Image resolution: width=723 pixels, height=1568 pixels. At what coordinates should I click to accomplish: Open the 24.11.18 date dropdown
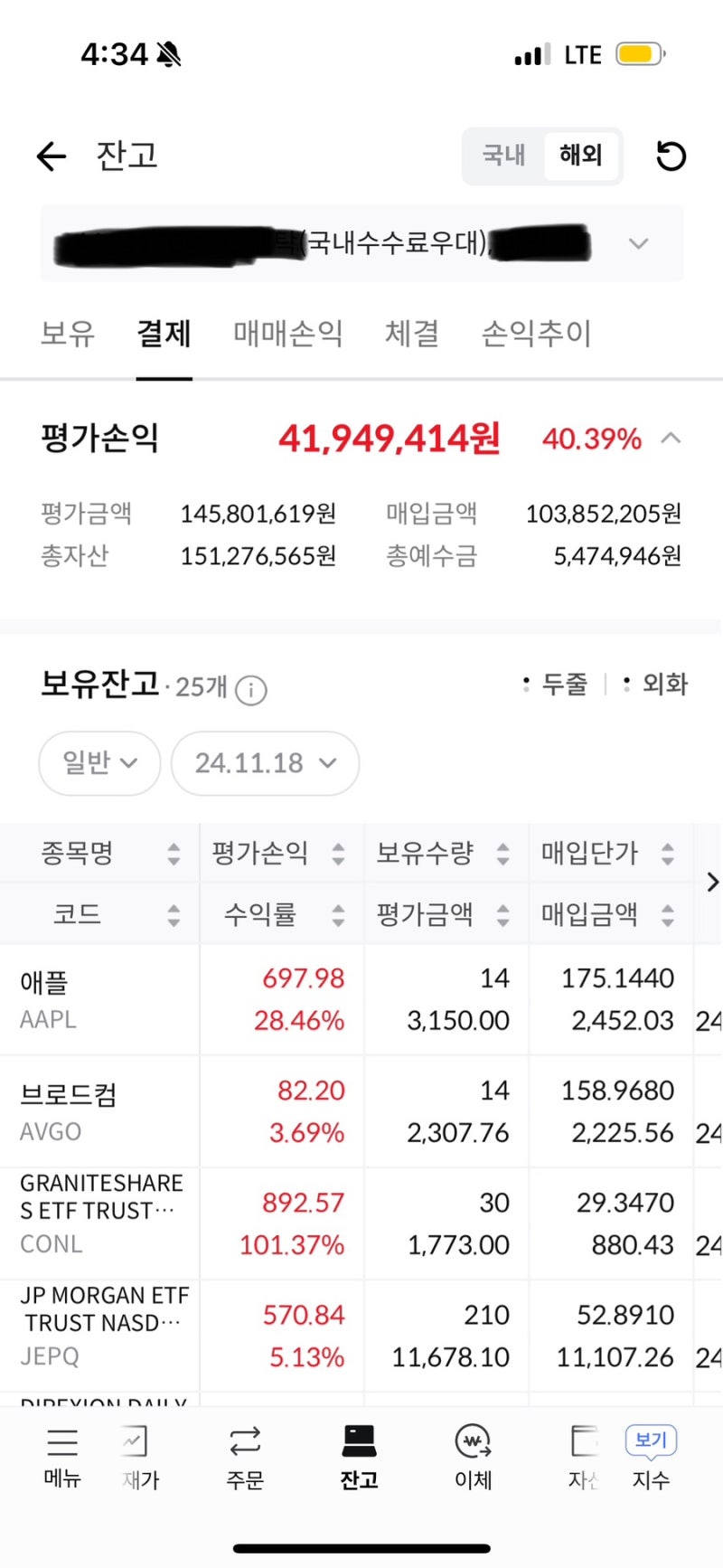[x=264, y=763]
